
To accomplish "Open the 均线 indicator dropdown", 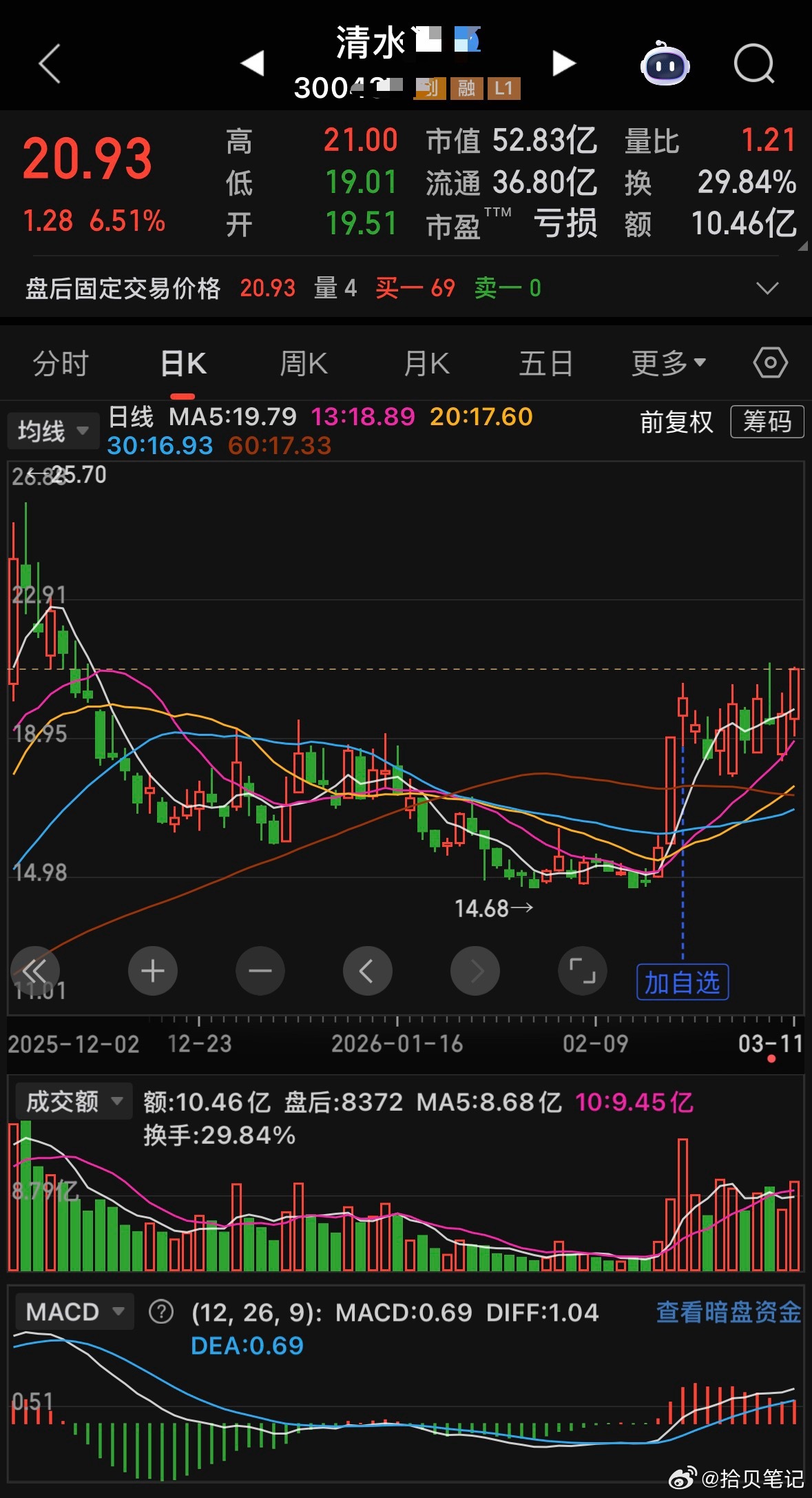I will coord(53,429).
